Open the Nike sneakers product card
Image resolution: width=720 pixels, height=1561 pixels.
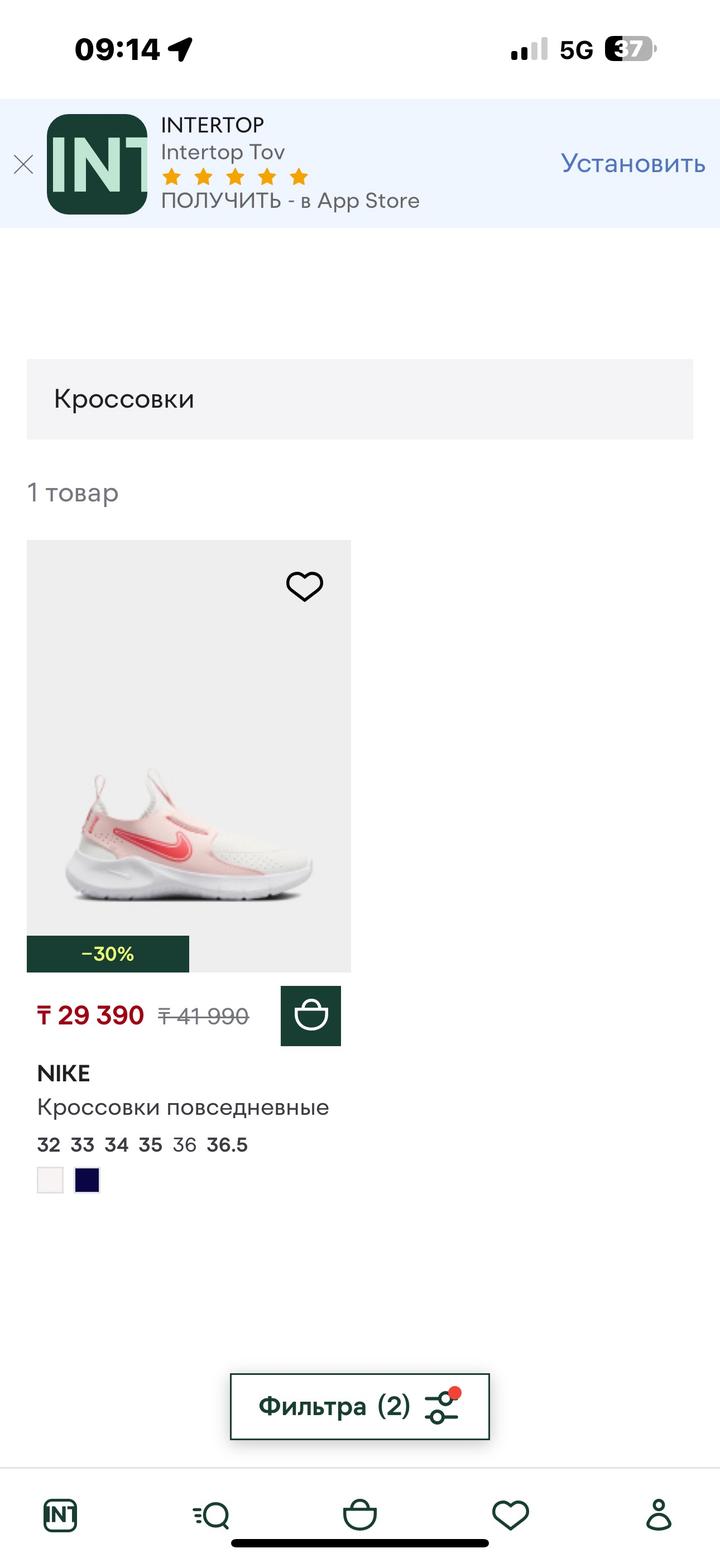189,756
